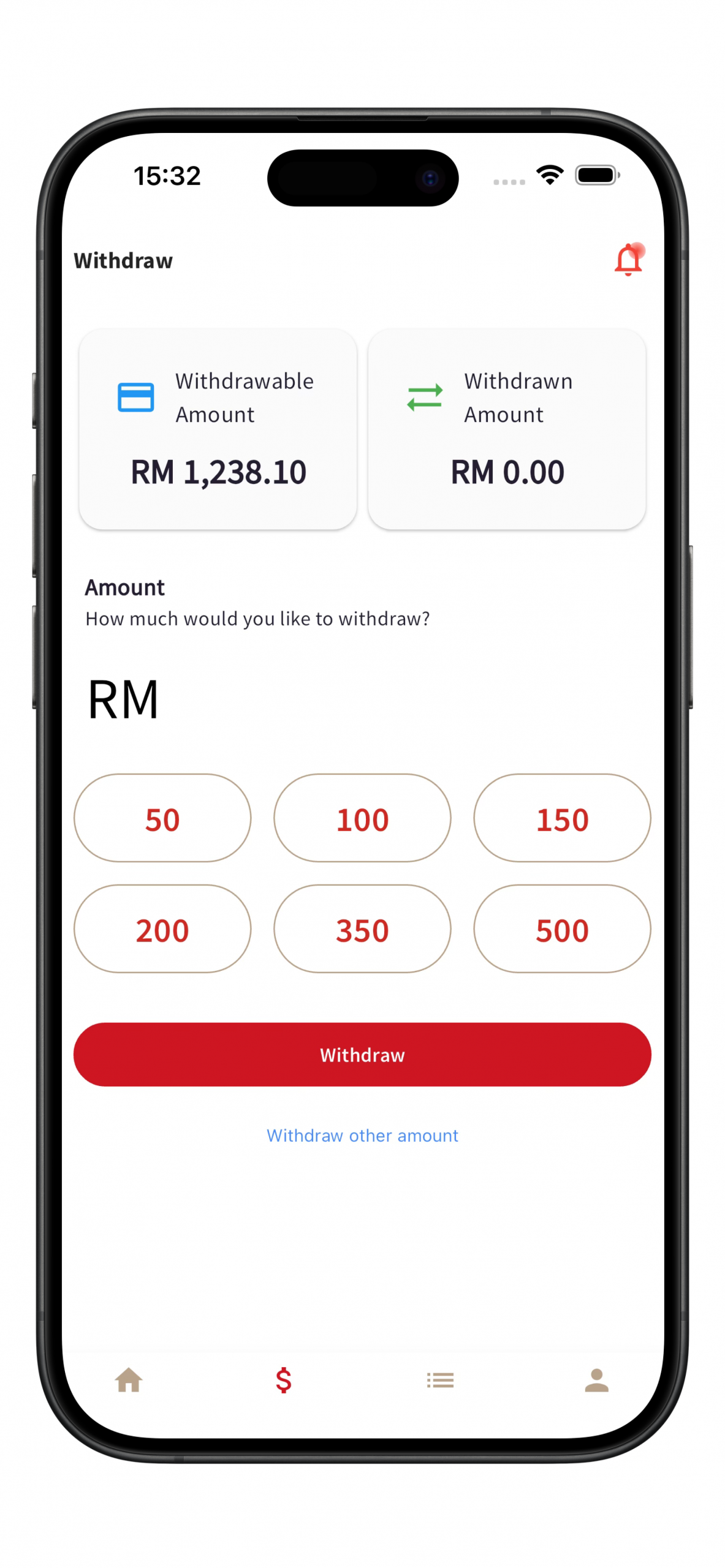This screenshot has height=1568, width=725.
Task: Pick the 150 amount option
Action: click(x=561, y=818)
